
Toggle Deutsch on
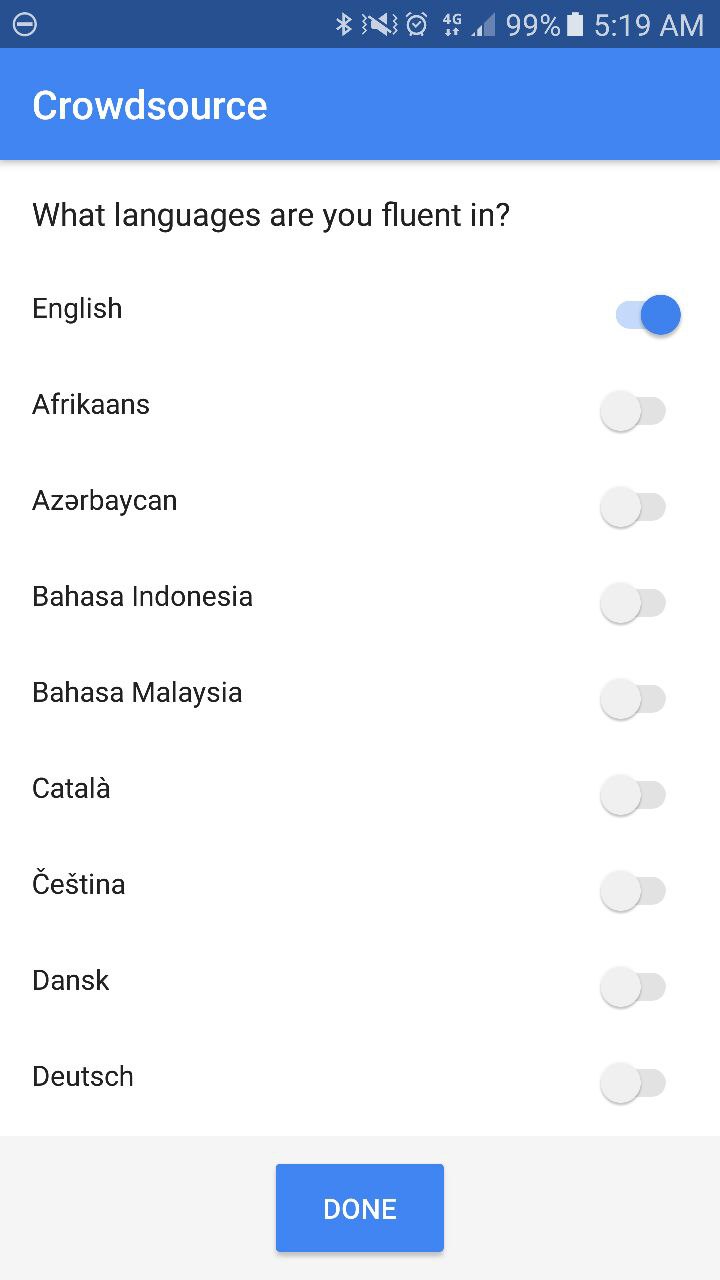[x=633, y=1083]
